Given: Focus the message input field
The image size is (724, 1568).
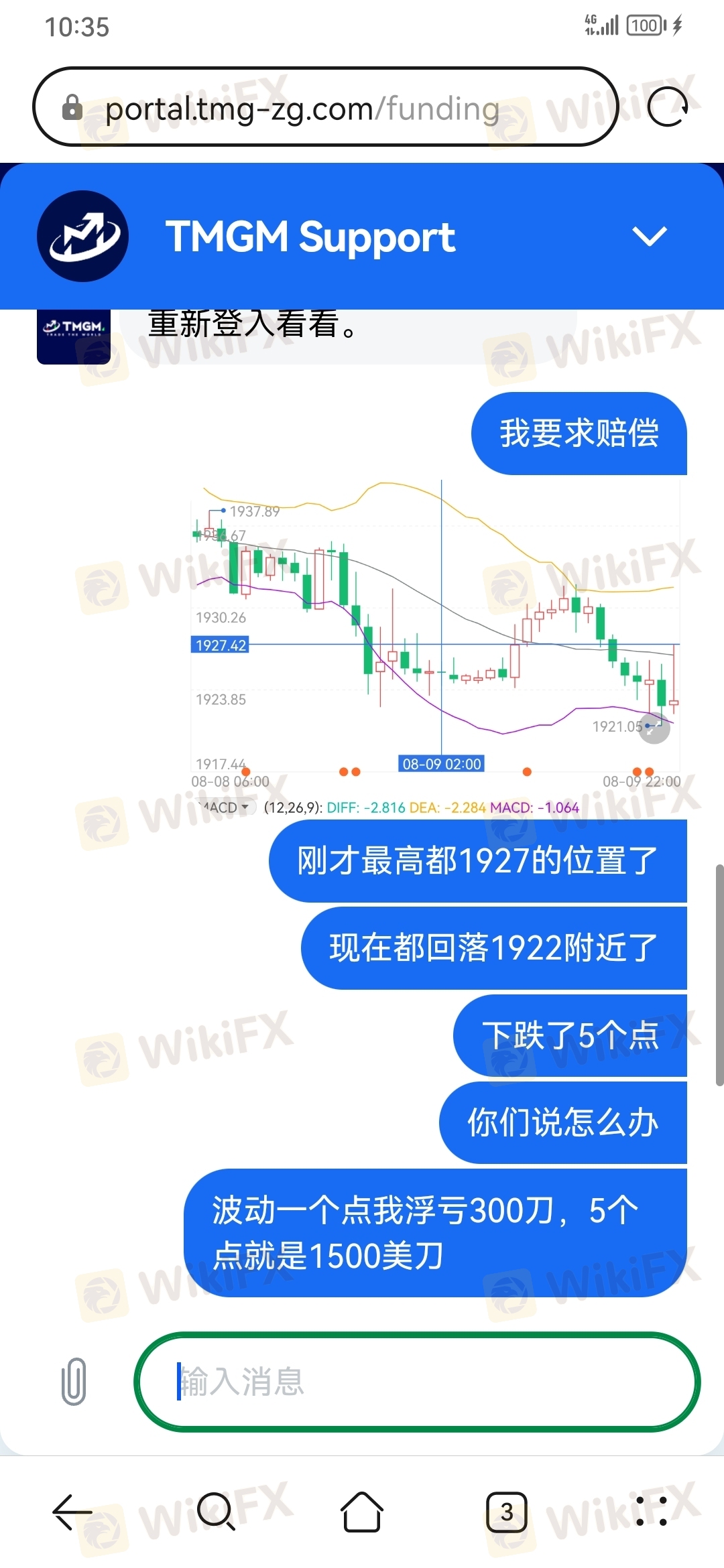Looking at the screenshot, I should point(416,1382).
